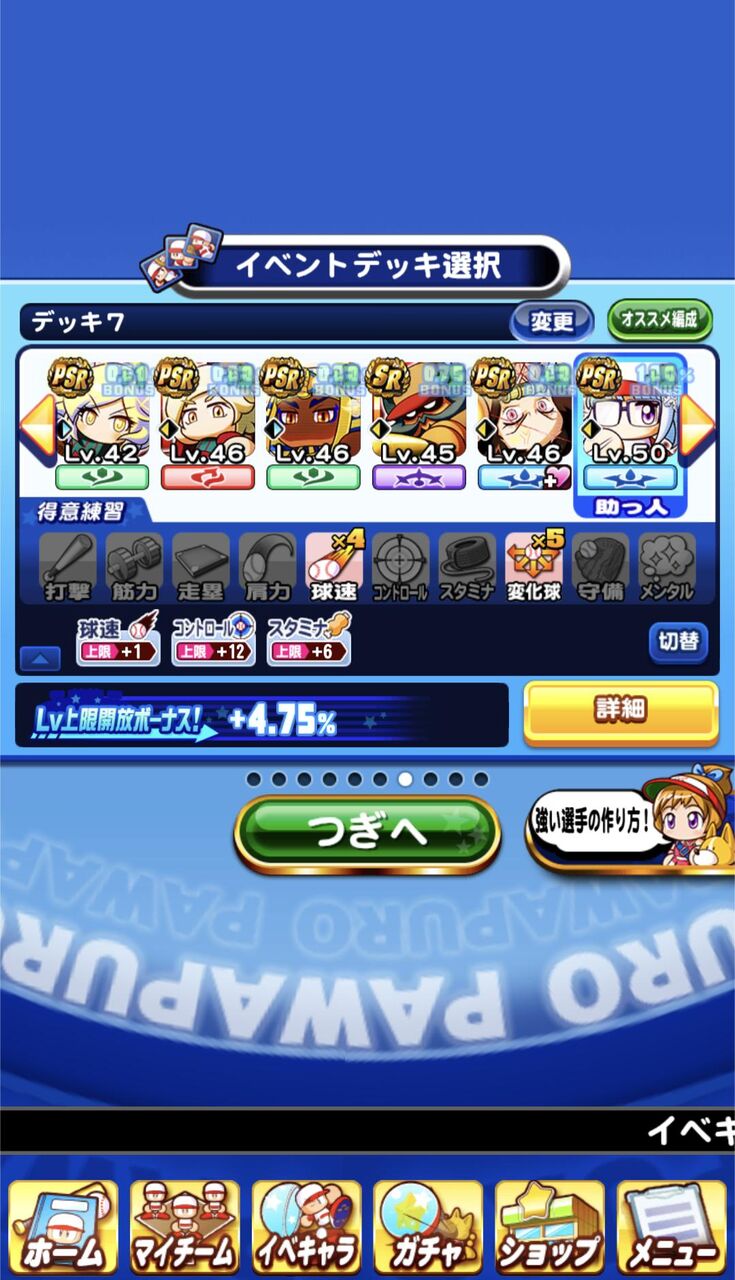Show next deck with right arrow
Viewport: 735px width, 1280px height.
(698, 425)
